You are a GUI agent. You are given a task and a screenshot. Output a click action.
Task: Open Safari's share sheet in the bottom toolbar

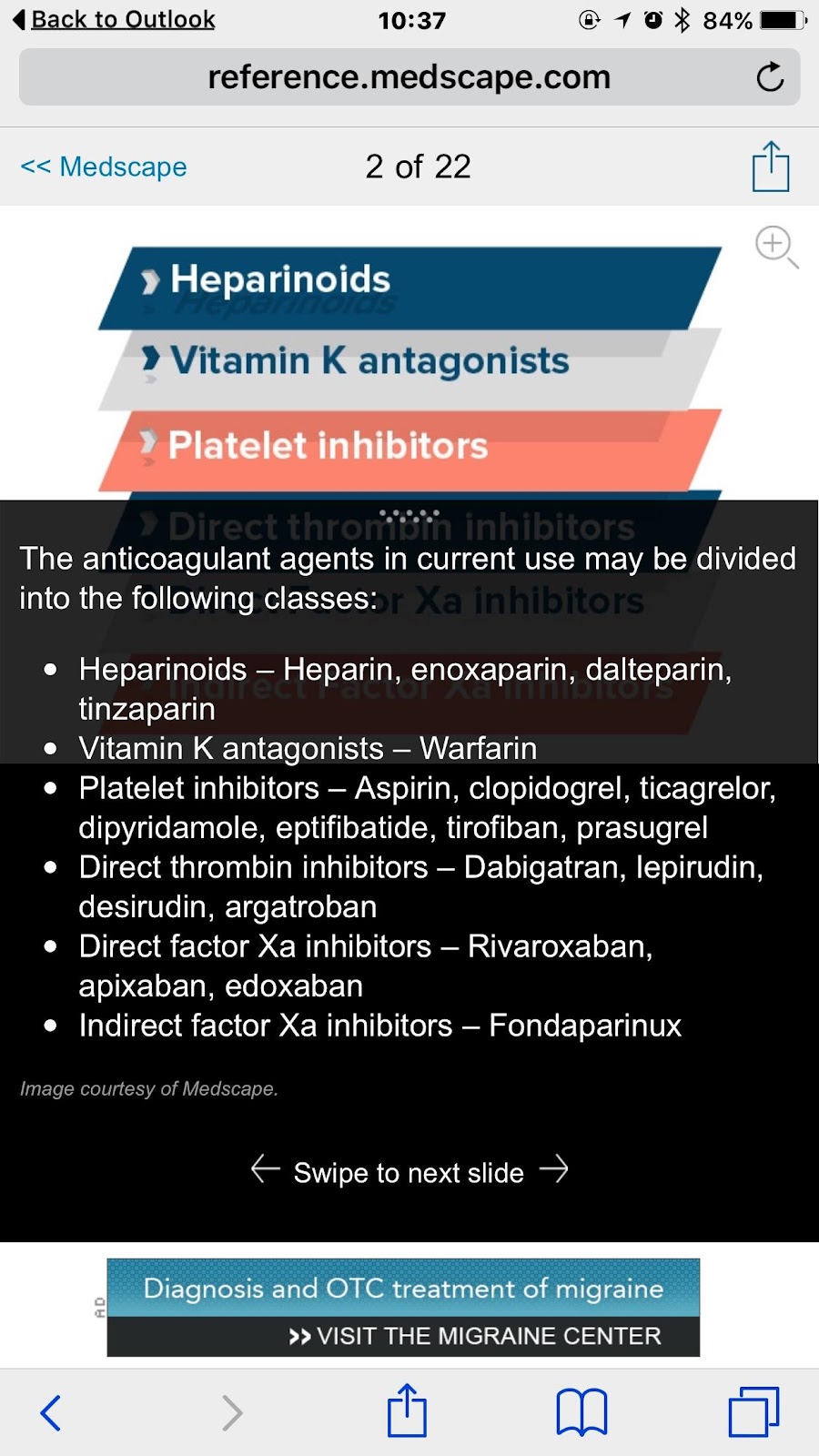[407, 1410]
